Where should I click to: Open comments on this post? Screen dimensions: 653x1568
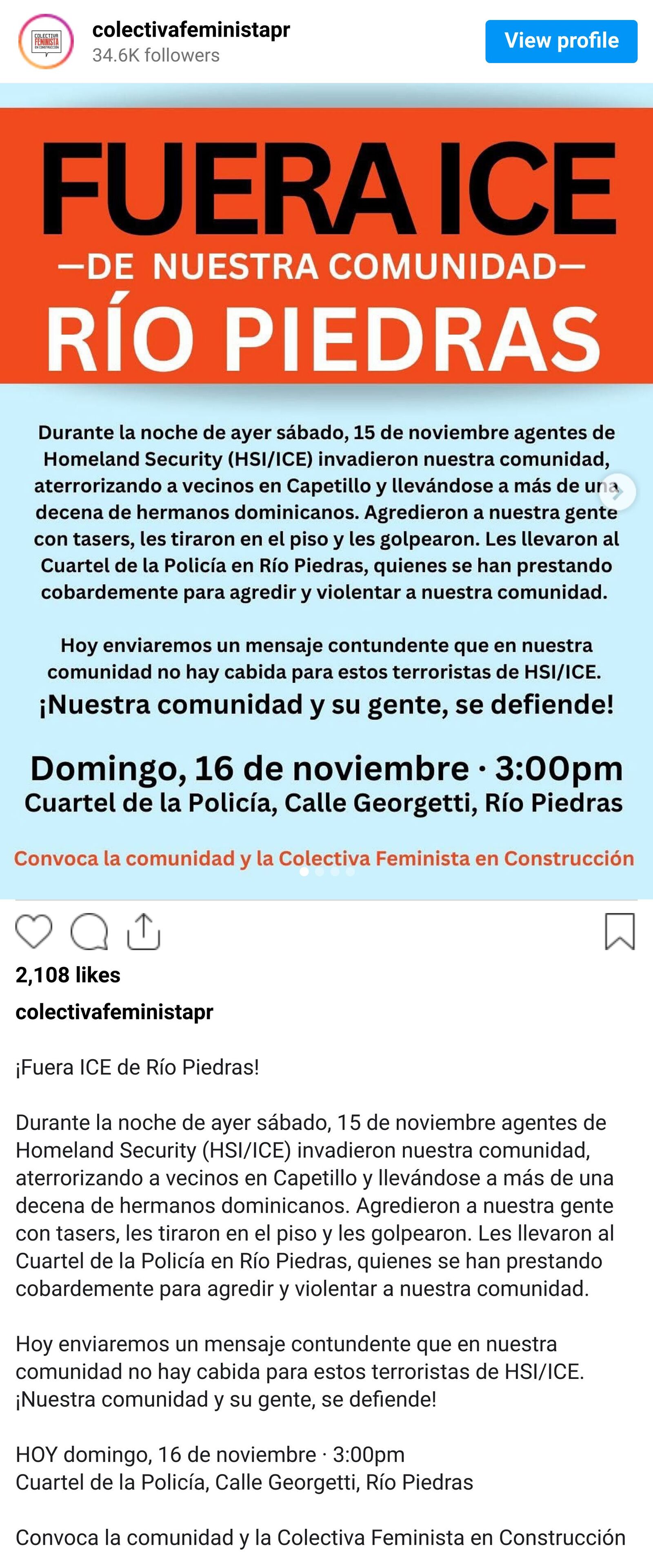pyautogui.click(x=89, y=931)
